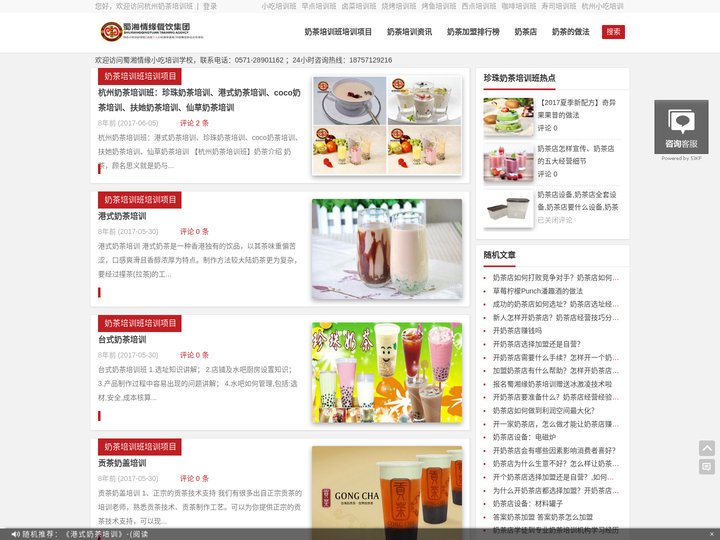720x540 pixels.
Task: Jump back to top with the arrow button
Action: 707,449
